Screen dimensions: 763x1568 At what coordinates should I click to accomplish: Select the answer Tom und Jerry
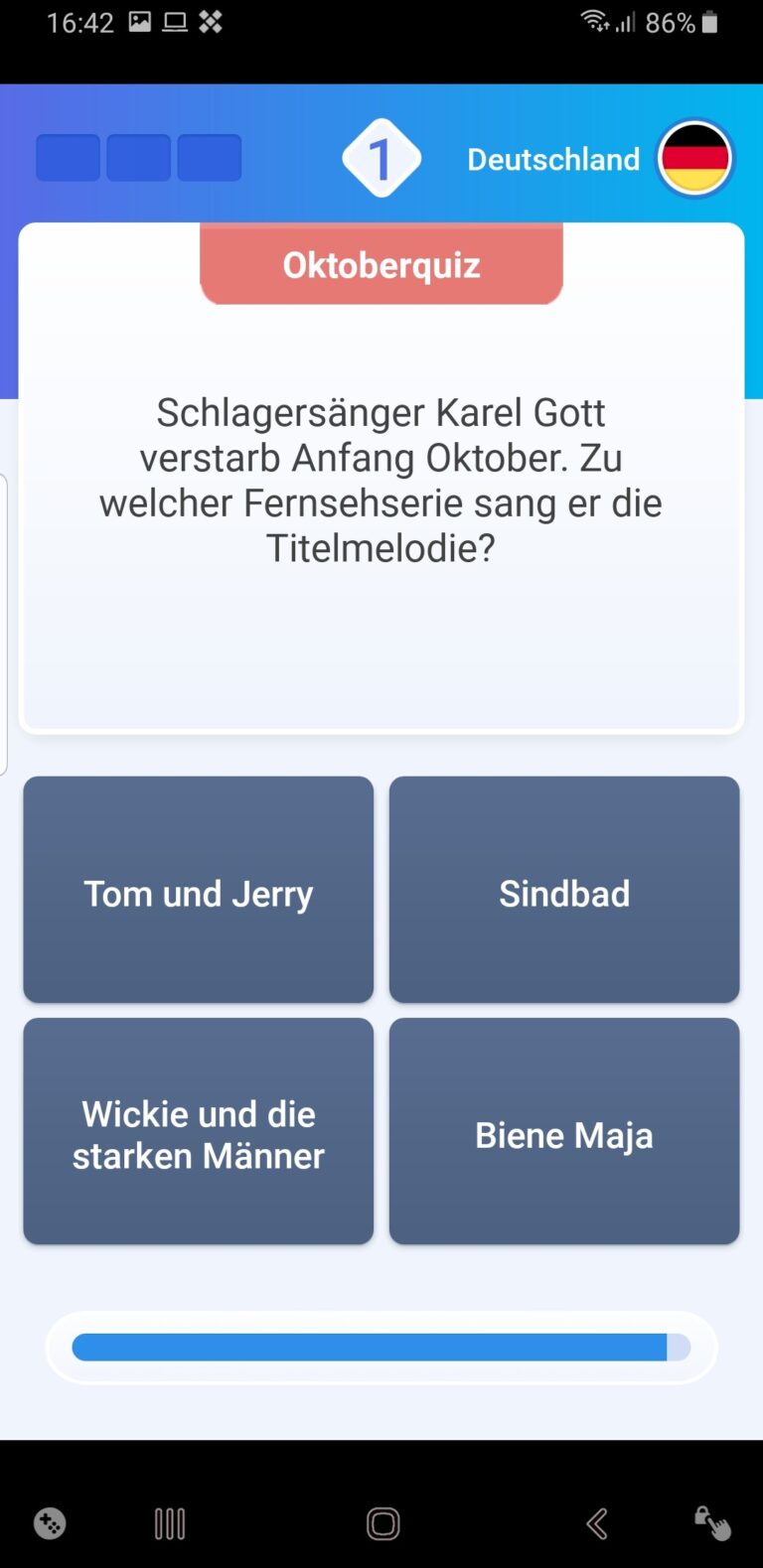click(199, 890)
